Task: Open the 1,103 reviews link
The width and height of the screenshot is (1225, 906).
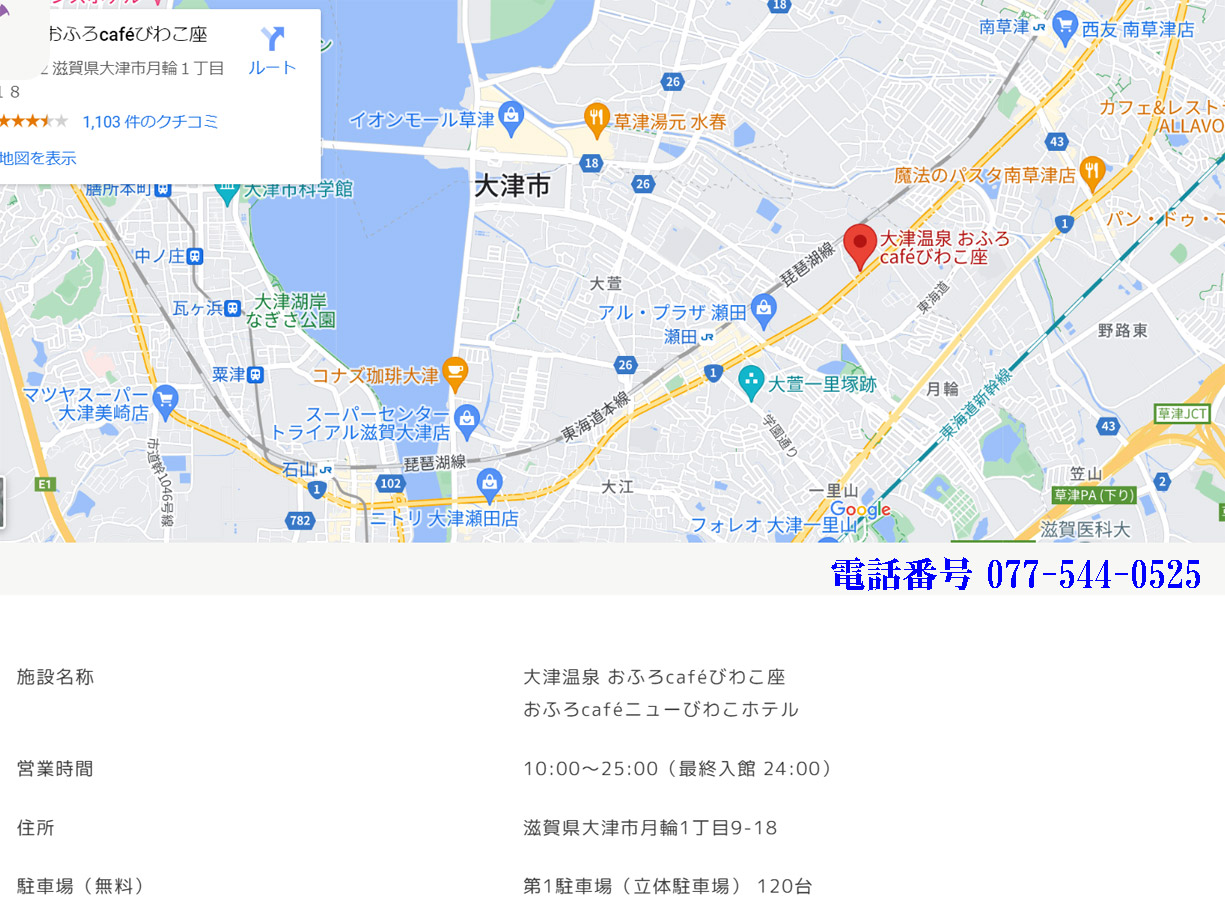Action: pyautogui.click(x=150, y=122)
